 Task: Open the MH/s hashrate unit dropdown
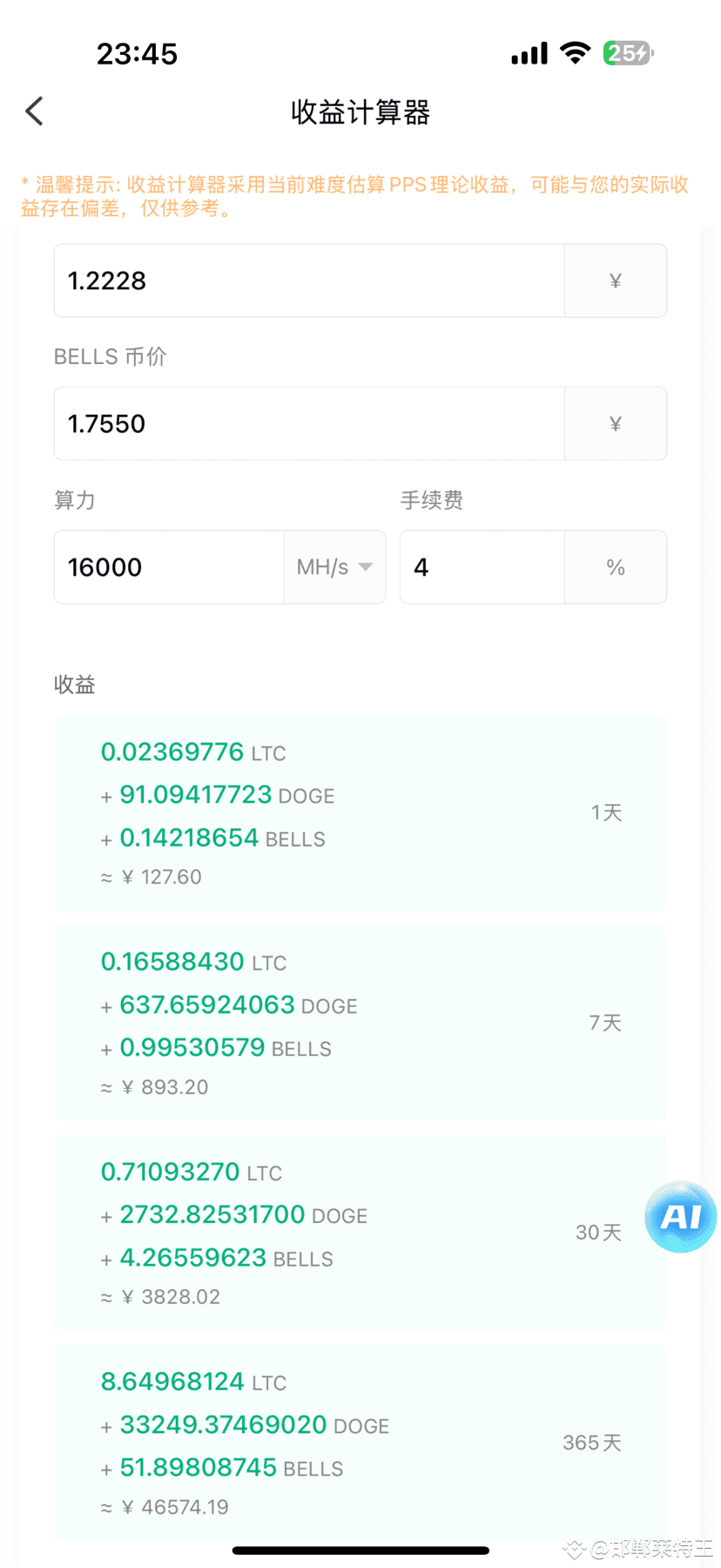(334, 567)
